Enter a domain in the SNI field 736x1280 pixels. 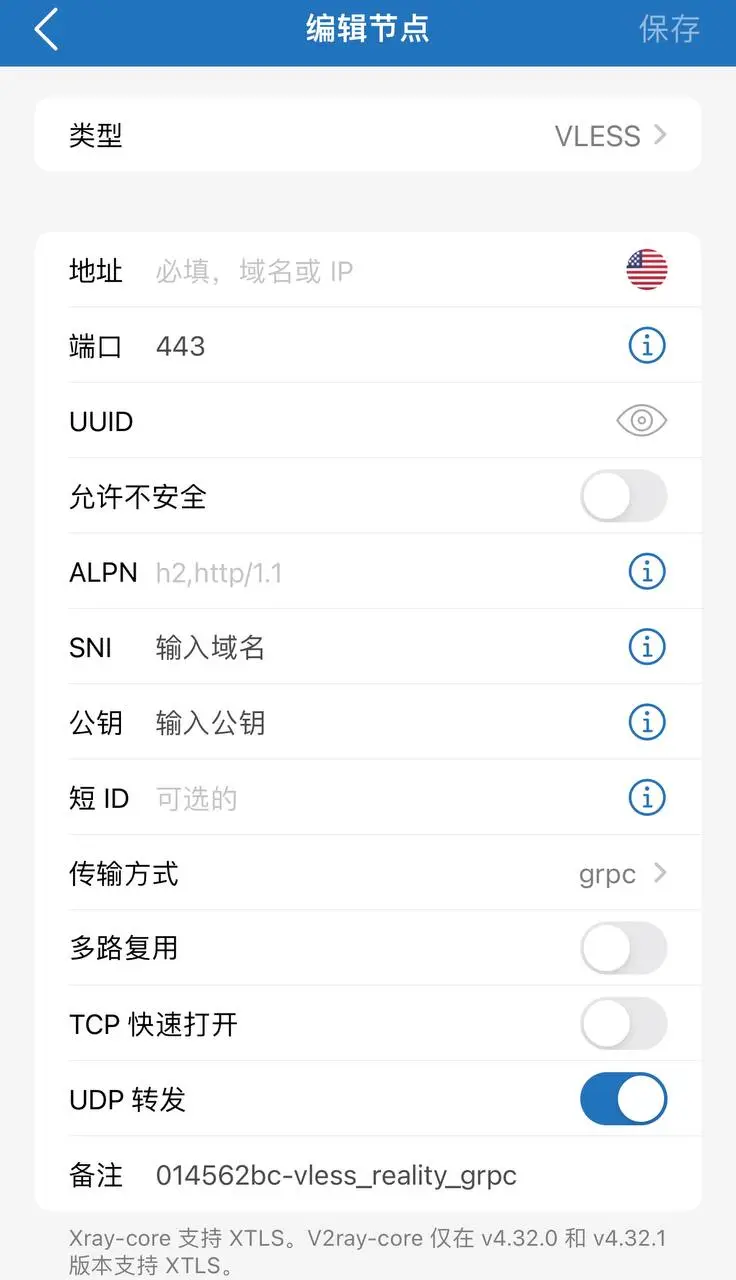pyautogui.click(x=380, y=648)
